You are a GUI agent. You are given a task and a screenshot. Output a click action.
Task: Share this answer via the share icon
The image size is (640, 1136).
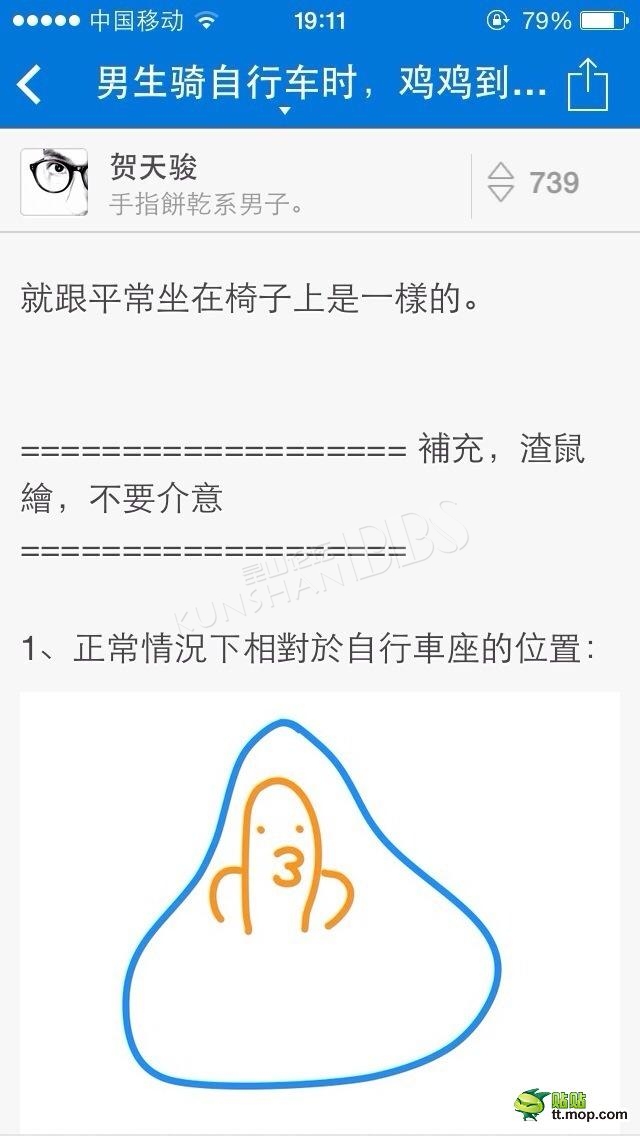[x=587, y=83]
